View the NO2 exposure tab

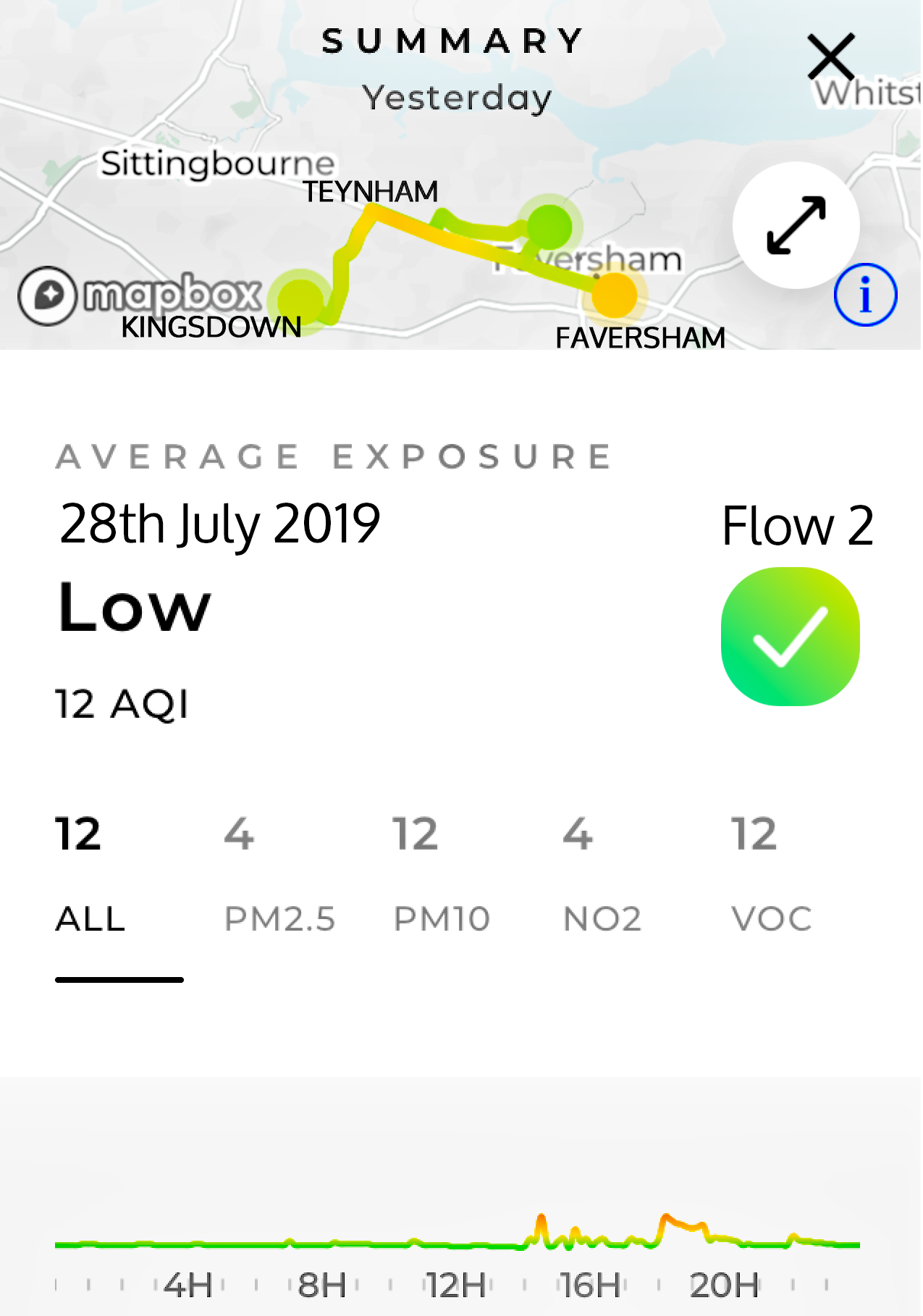[602, 874]
